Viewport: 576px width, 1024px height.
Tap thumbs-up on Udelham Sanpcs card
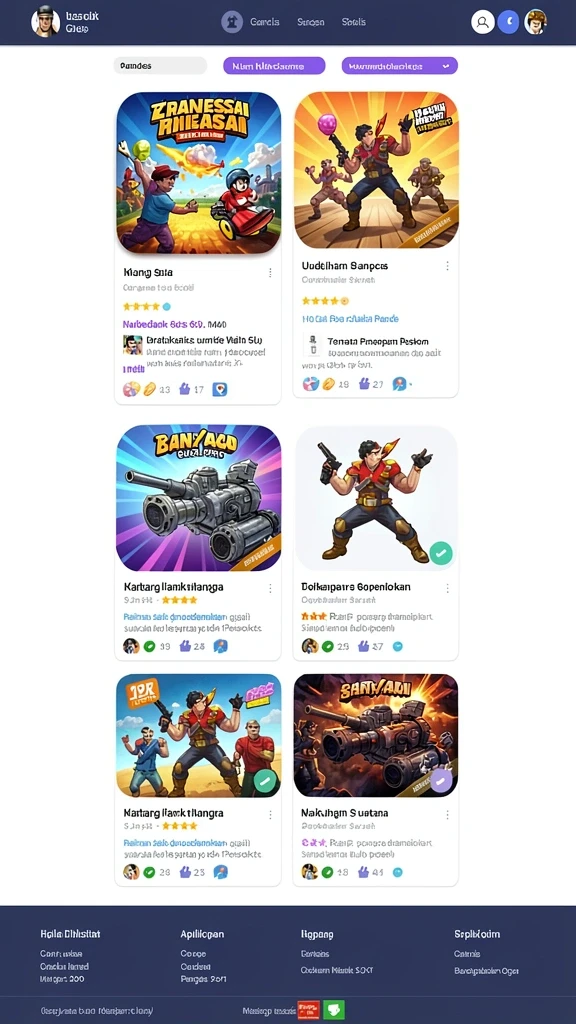364,383
